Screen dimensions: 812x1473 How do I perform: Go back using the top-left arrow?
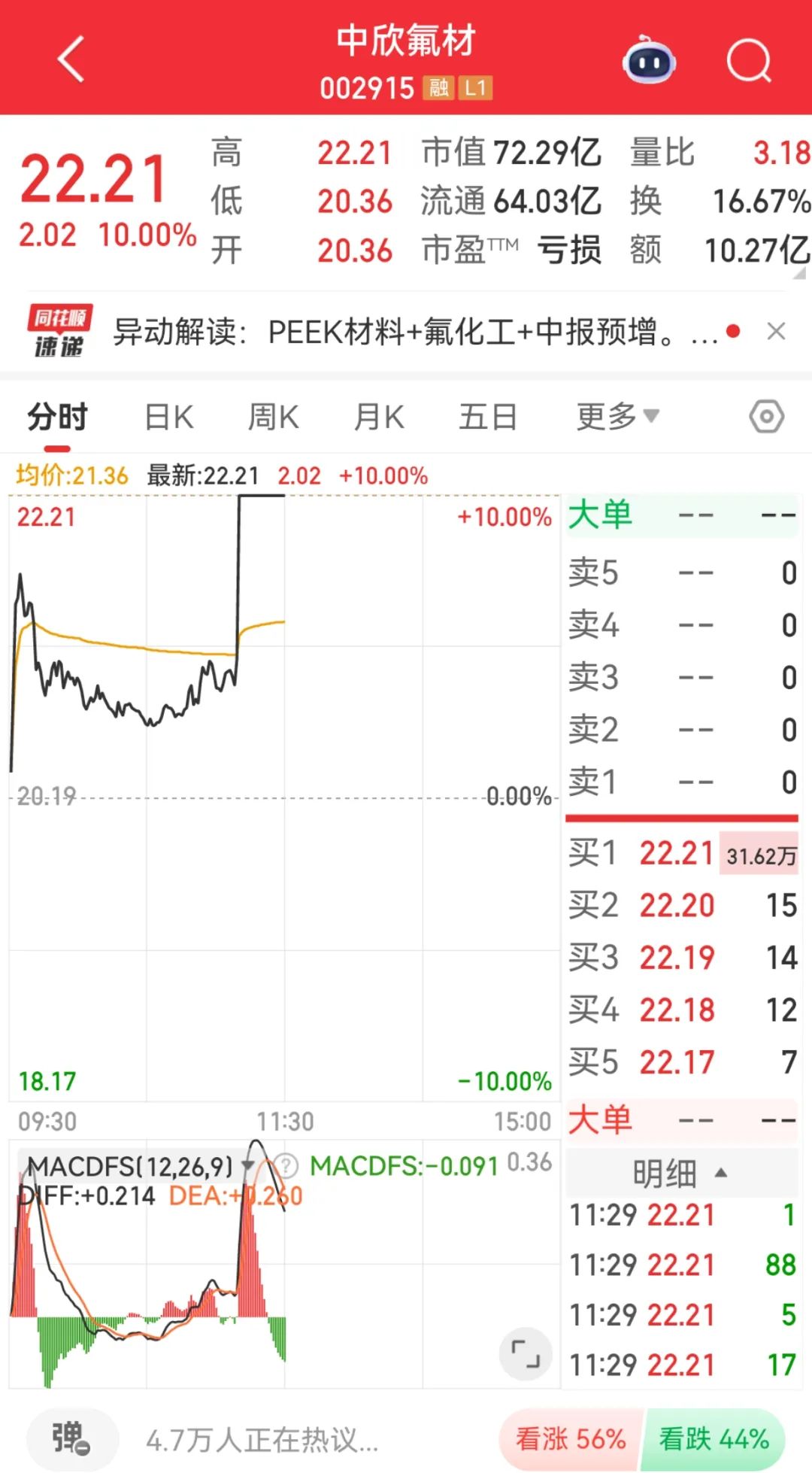pyautogui.click(x=71, y=59)
